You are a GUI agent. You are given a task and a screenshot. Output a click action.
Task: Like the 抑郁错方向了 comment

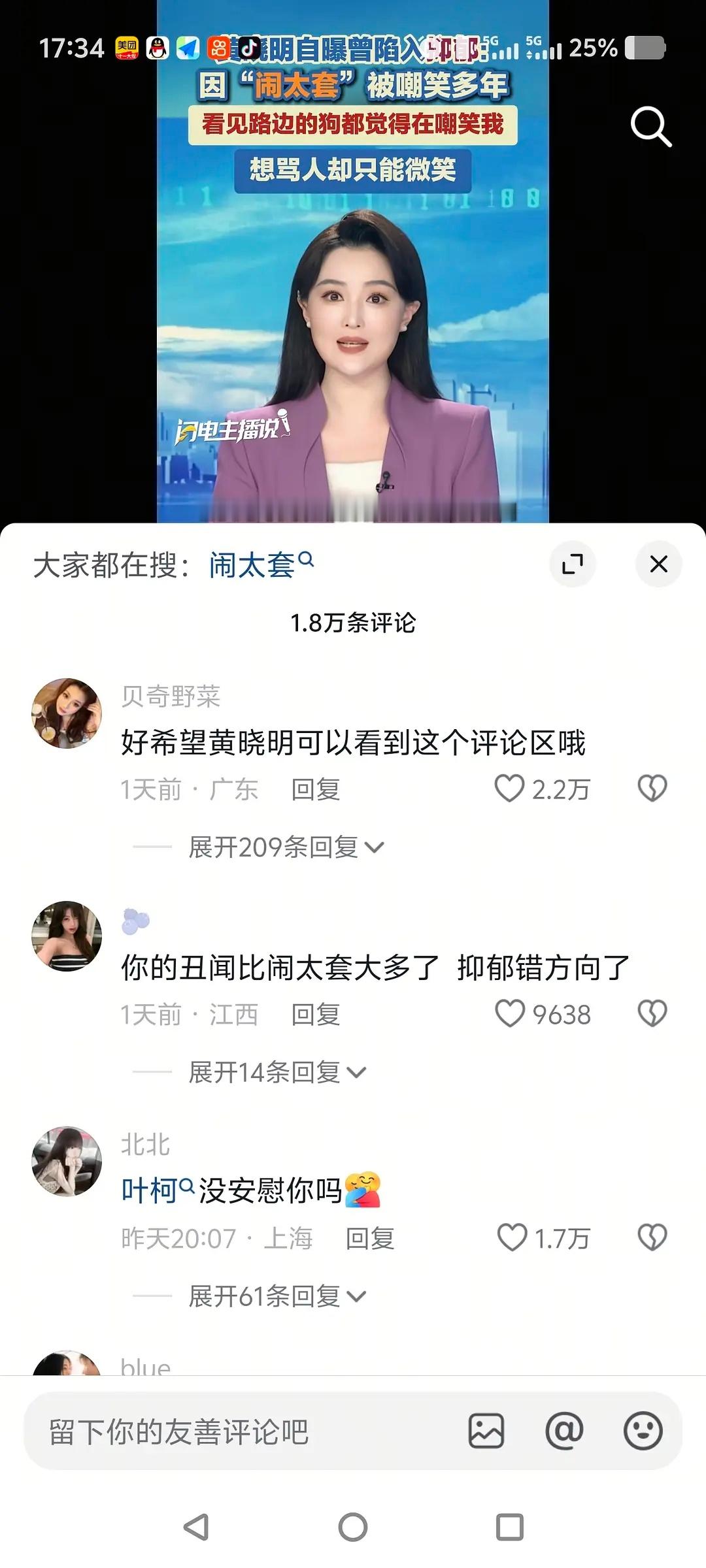click(x=510, y=1014)
